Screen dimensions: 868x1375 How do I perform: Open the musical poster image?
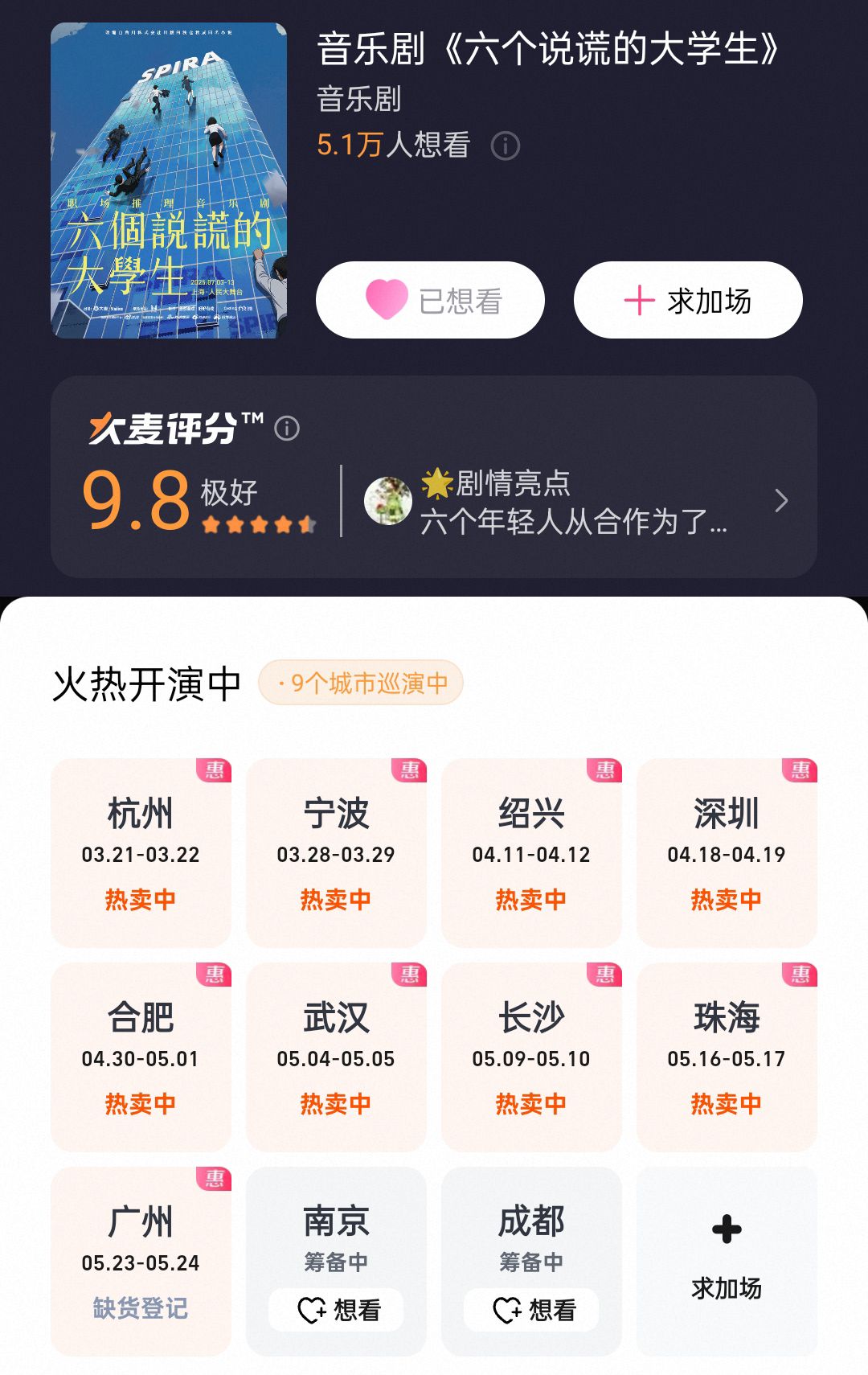[x=169, y=180]
